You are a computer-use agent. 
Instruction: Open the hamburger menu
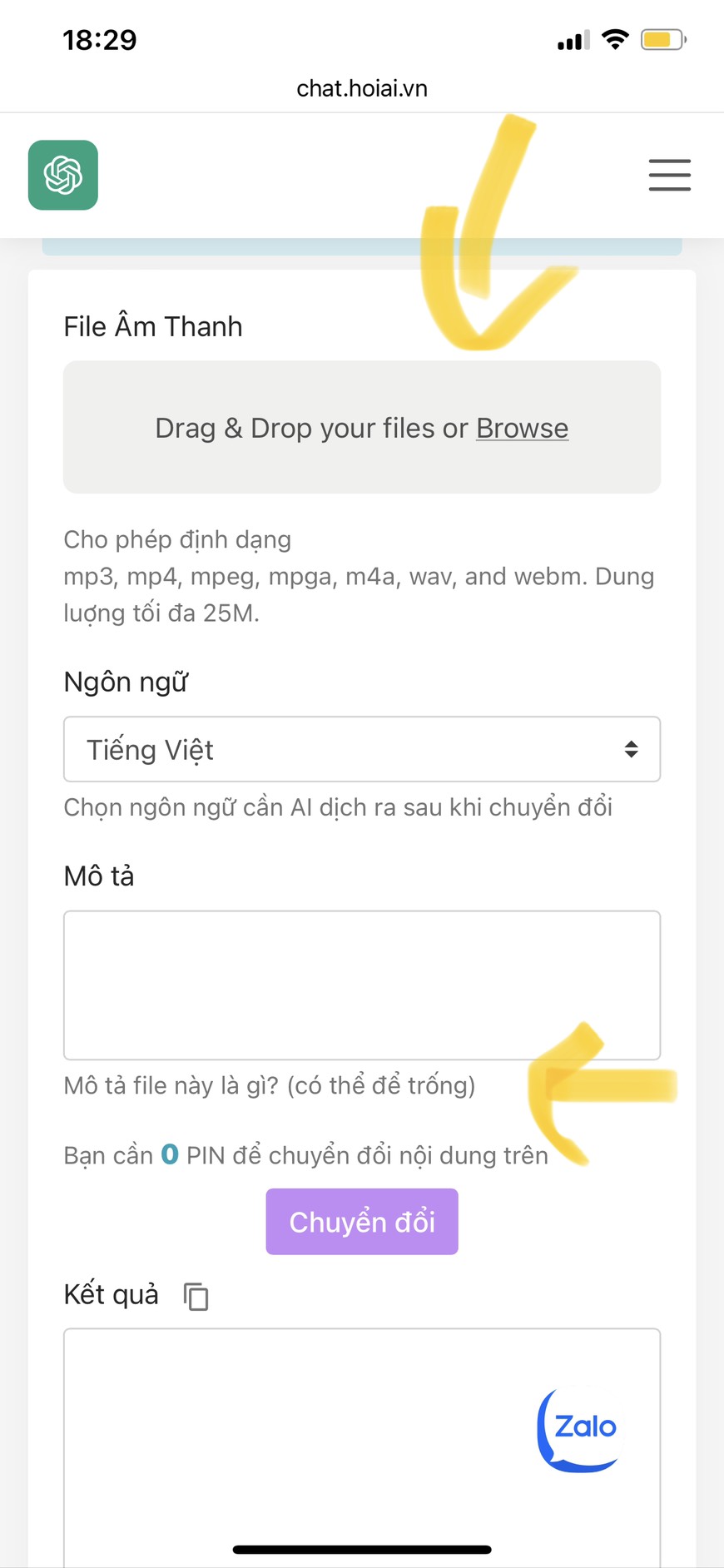(669, 175)
